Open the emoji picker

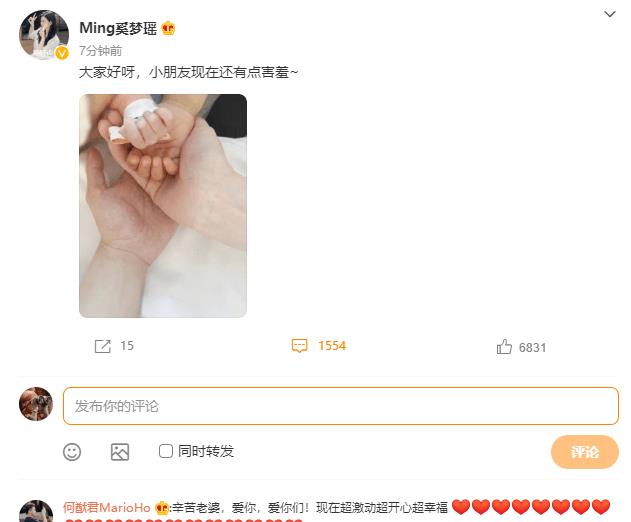coord(72,452)
